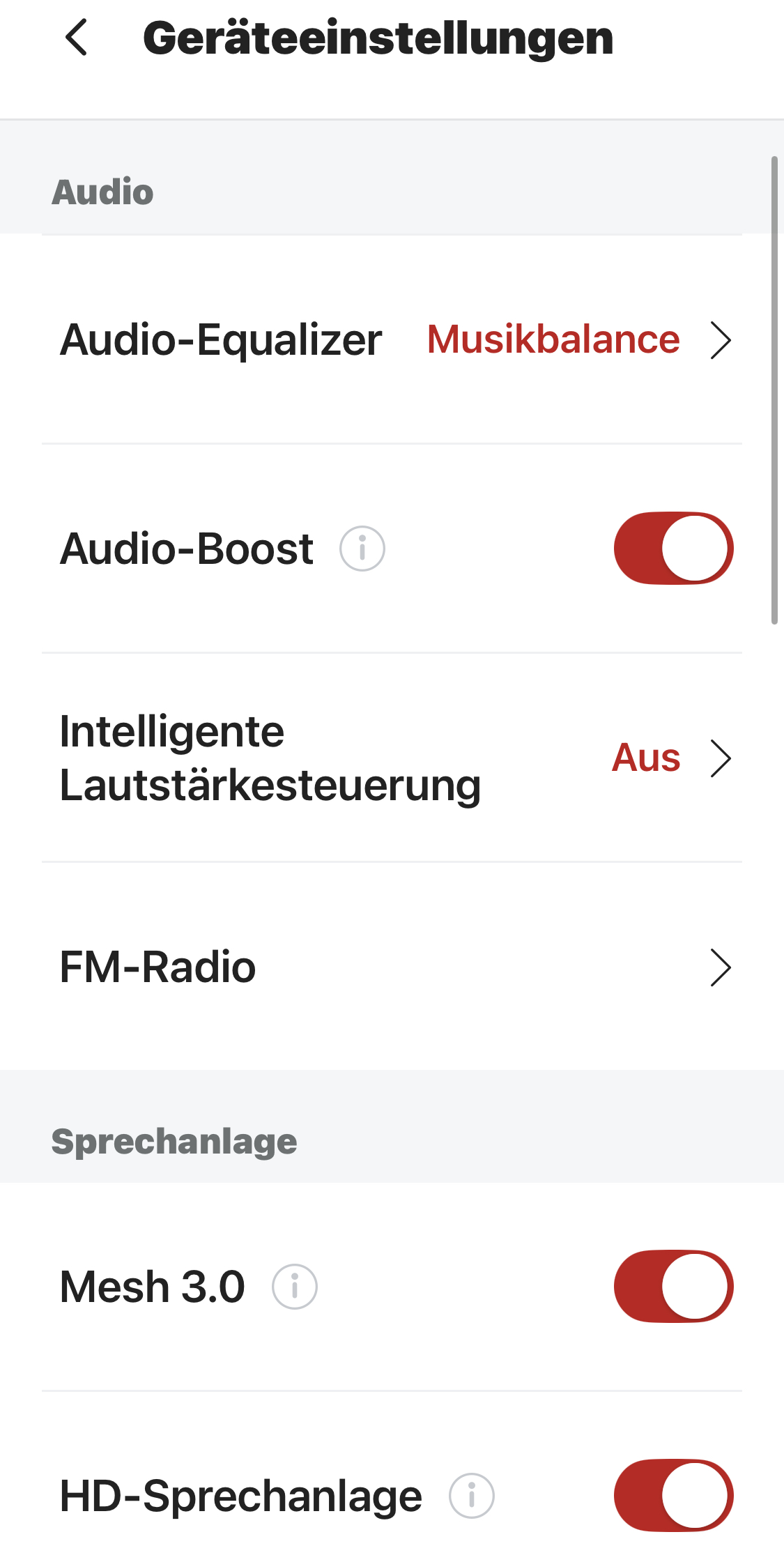The width and height of the screenshot is (784, 1562).
Task: Open the FM-Radio settings
Action: point(392,967)
